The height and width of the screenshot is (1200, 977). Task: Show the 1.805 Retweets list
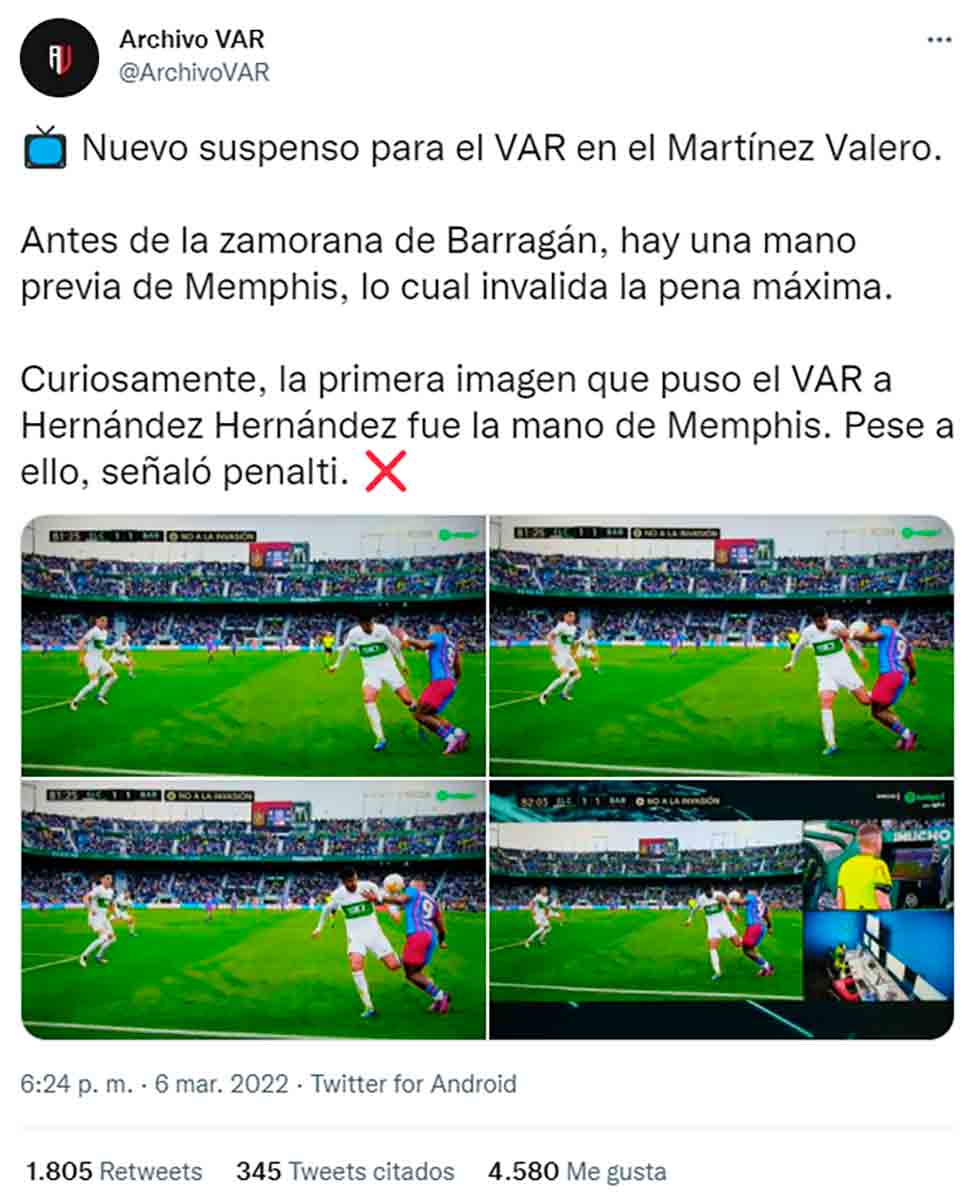click(113, 1171)
